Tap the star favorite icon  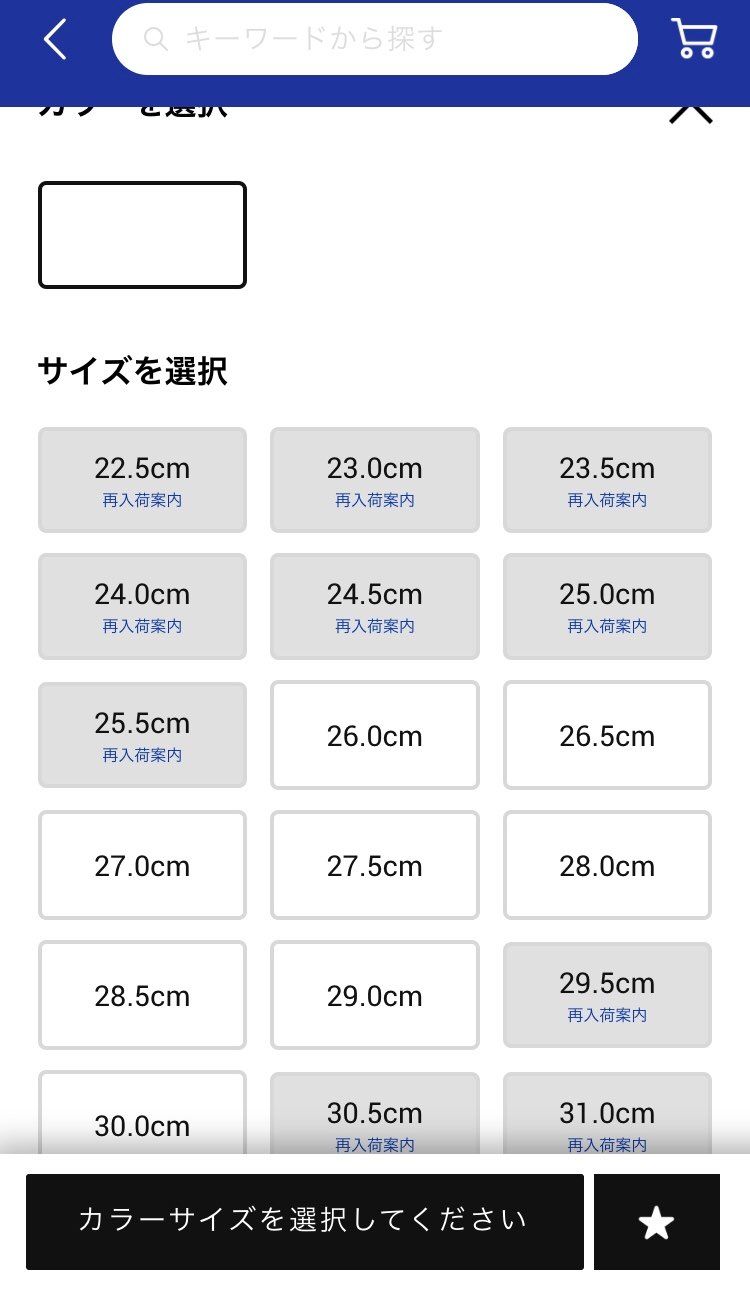(657, 1221)
